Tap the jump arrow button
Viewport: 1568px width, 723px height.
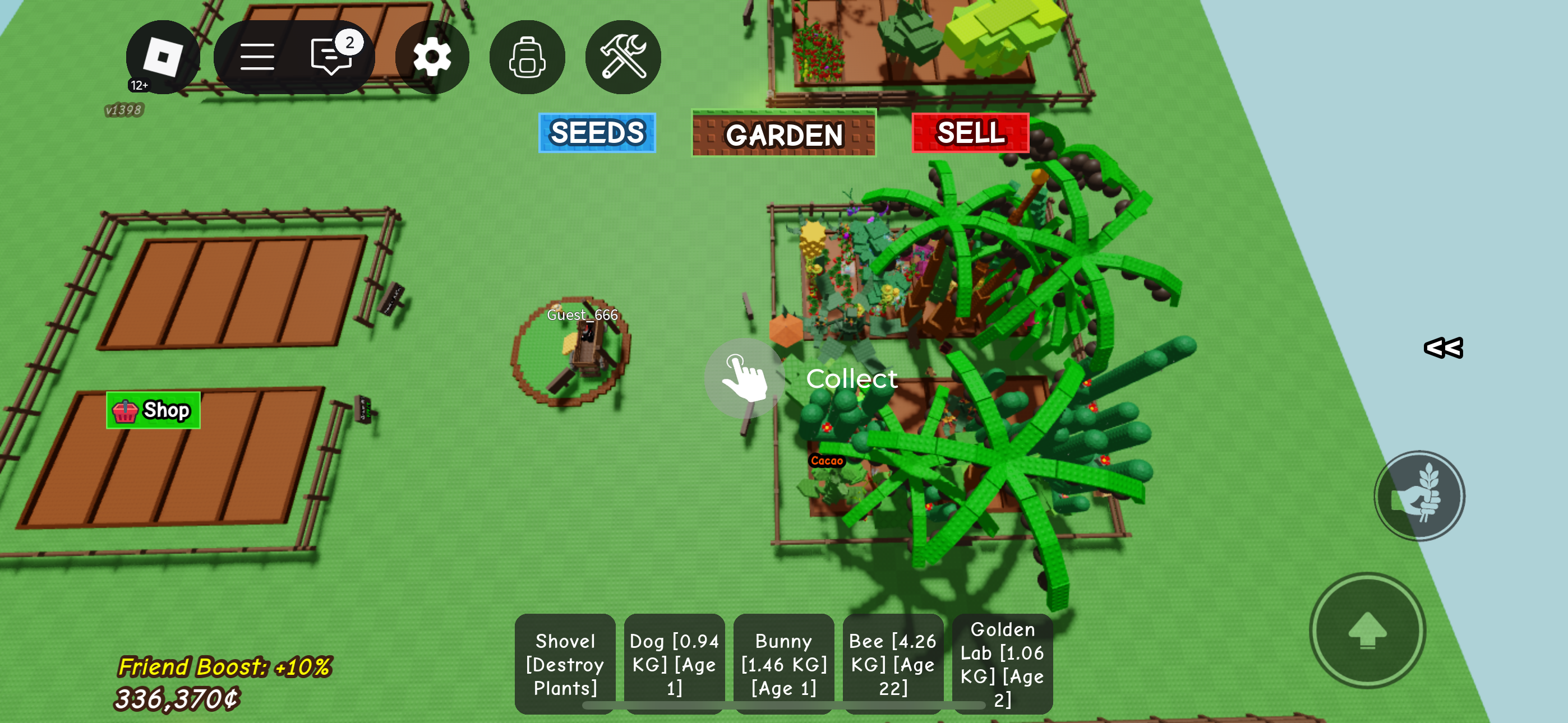1367,631
